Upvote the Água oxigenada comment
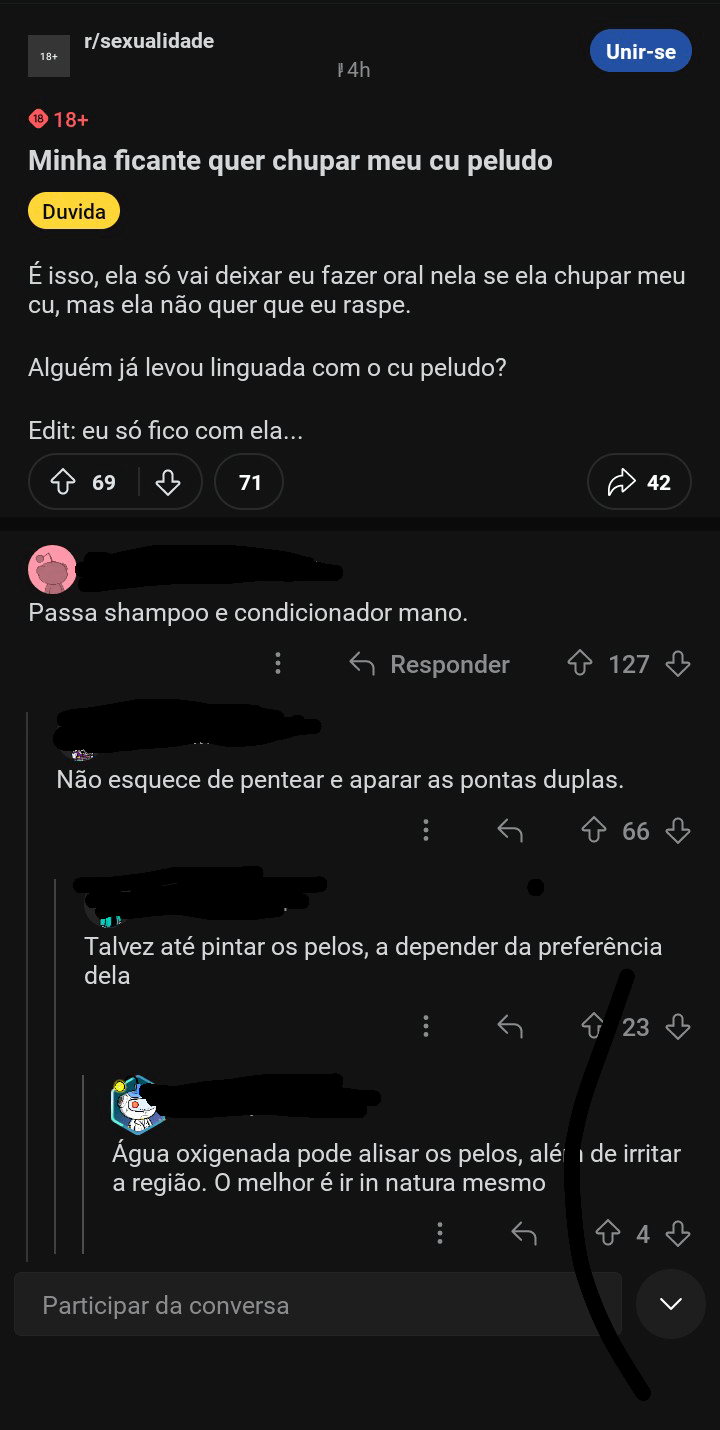The width and height of the screenshot is (720, 1430). pos(608,1234)
